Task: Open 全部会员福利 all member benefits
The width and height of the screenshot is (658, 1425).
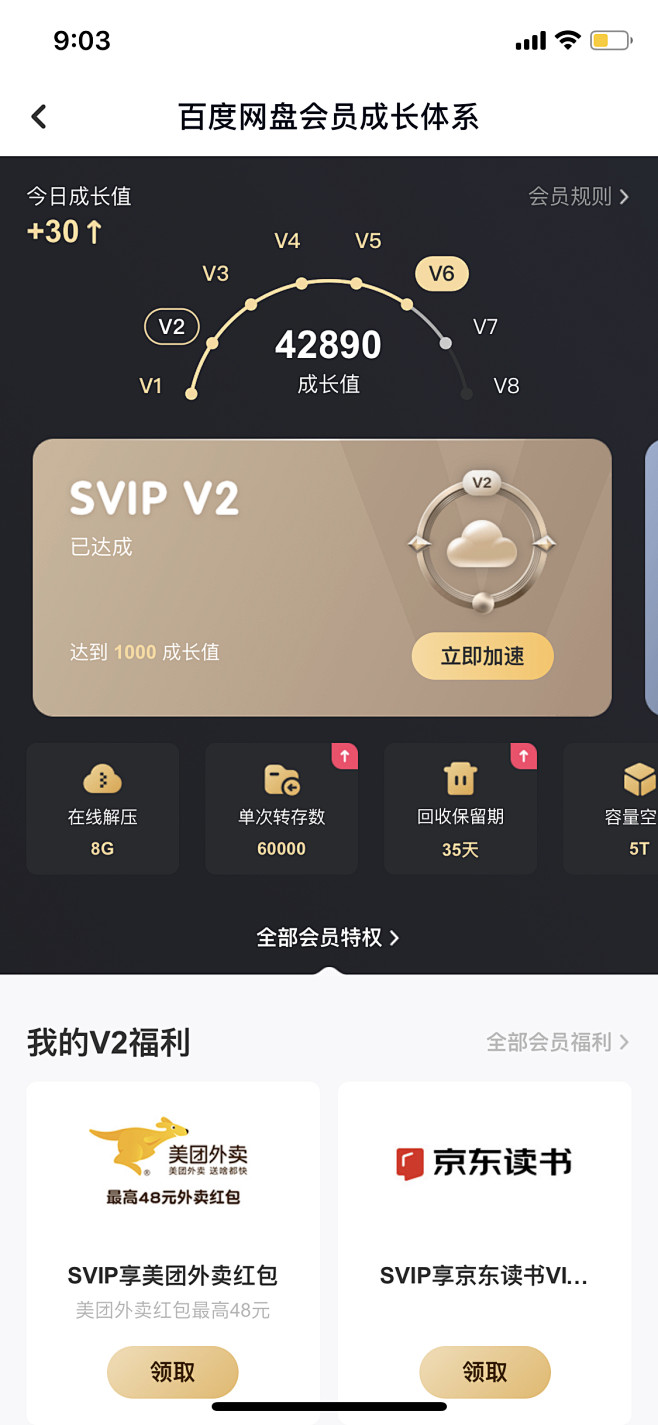Action: coord(557,1042)
